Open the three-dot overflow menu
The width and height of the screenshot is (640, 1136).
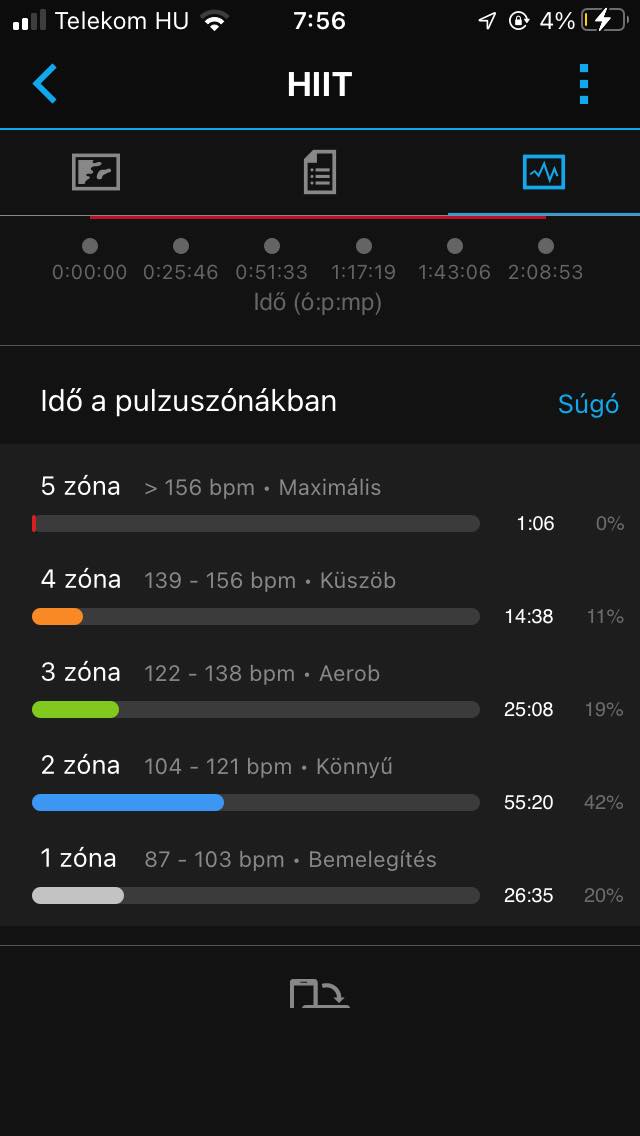tap(584, 84)
